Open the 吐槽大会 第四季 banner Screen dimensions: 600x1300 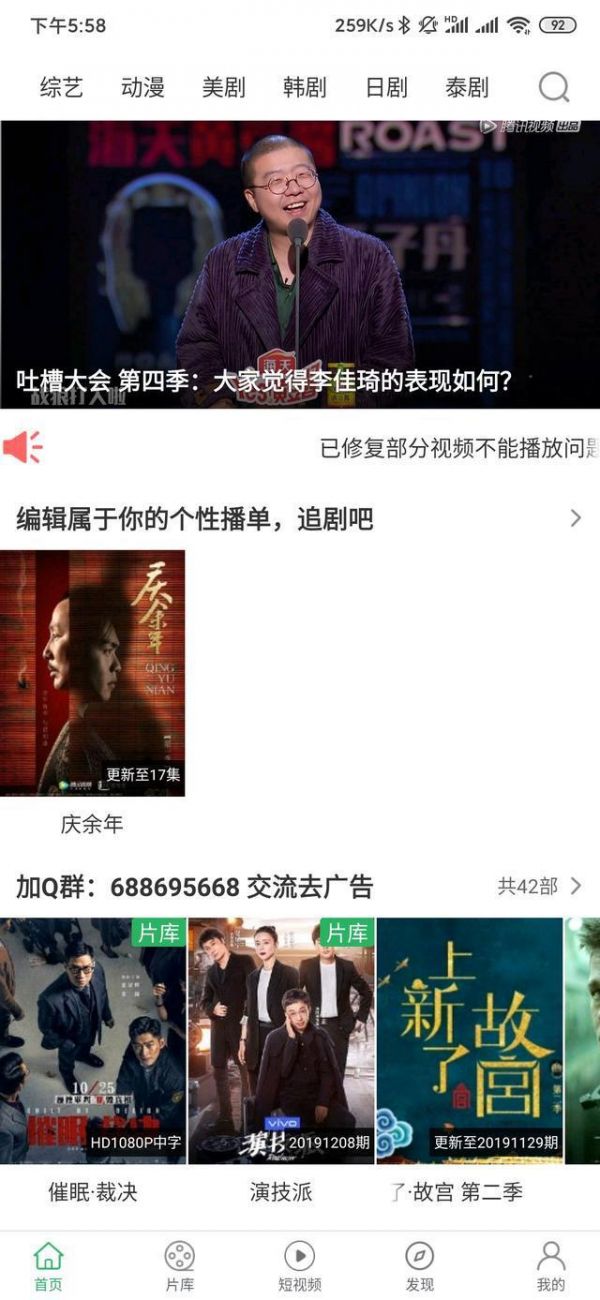[300, 265]
